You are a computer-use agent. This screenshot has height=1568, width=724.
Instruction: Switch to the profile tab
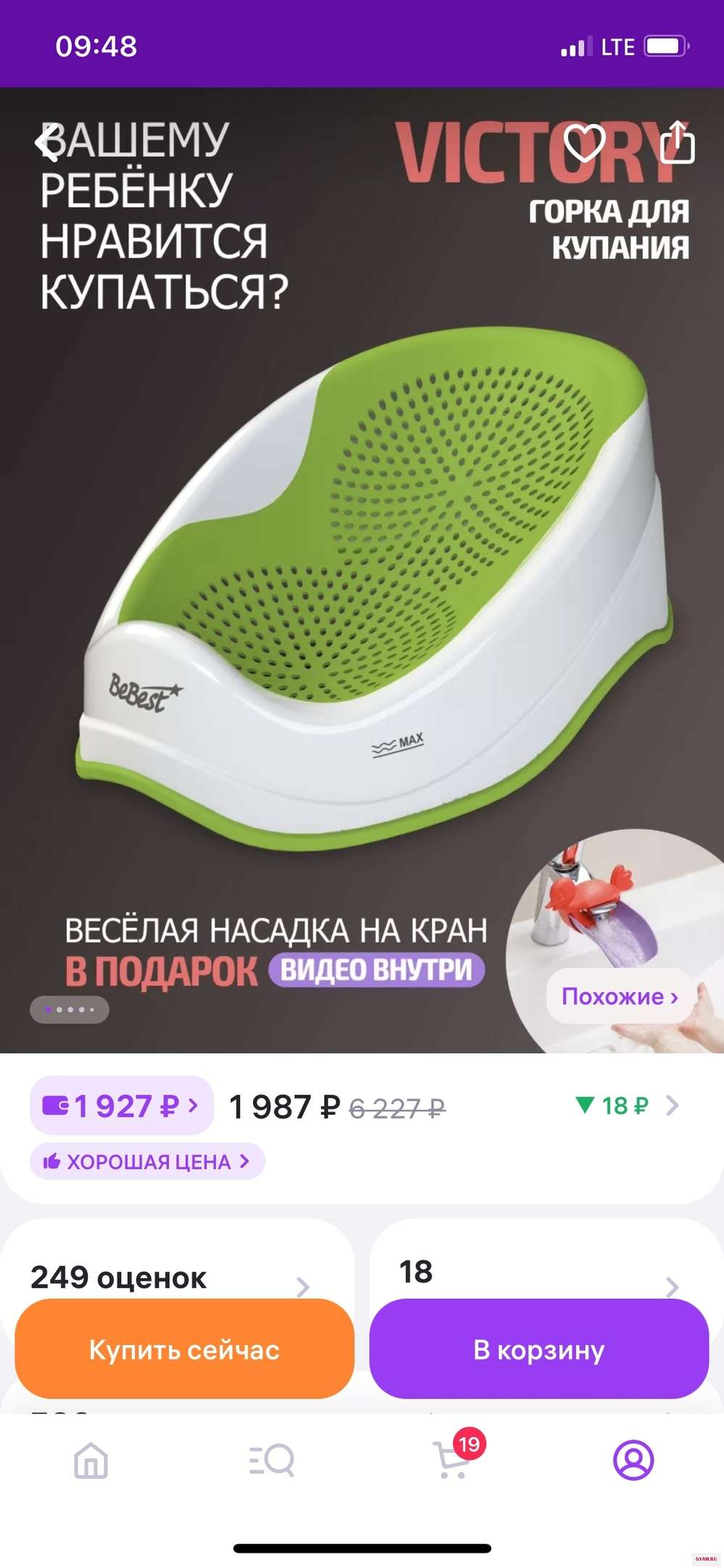[633, 1461]
